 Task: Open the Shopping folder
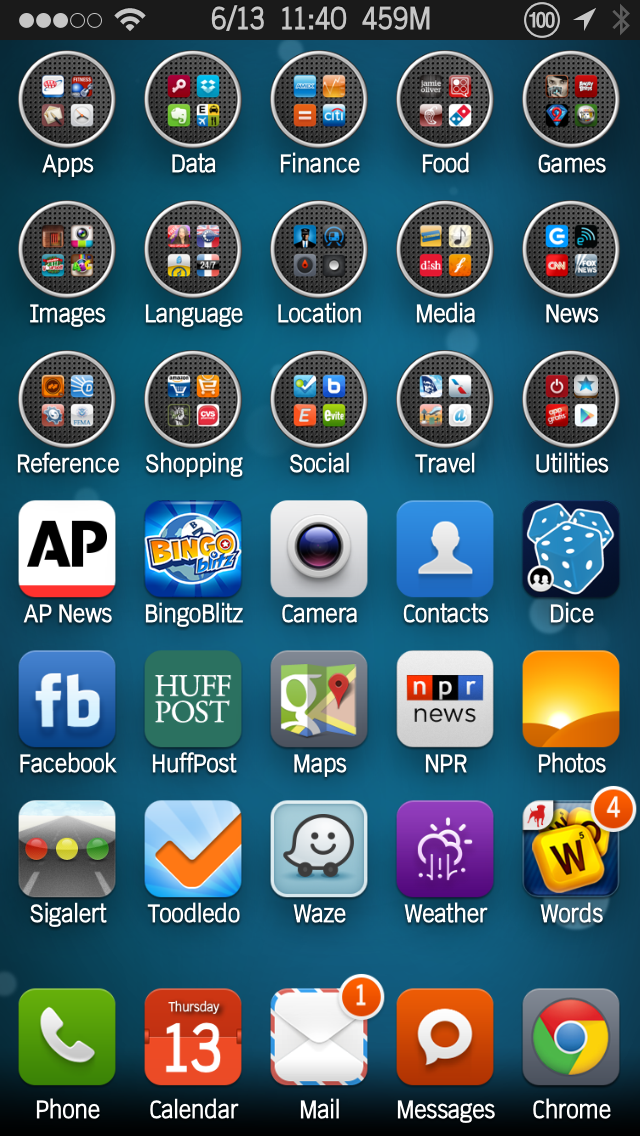193,399
